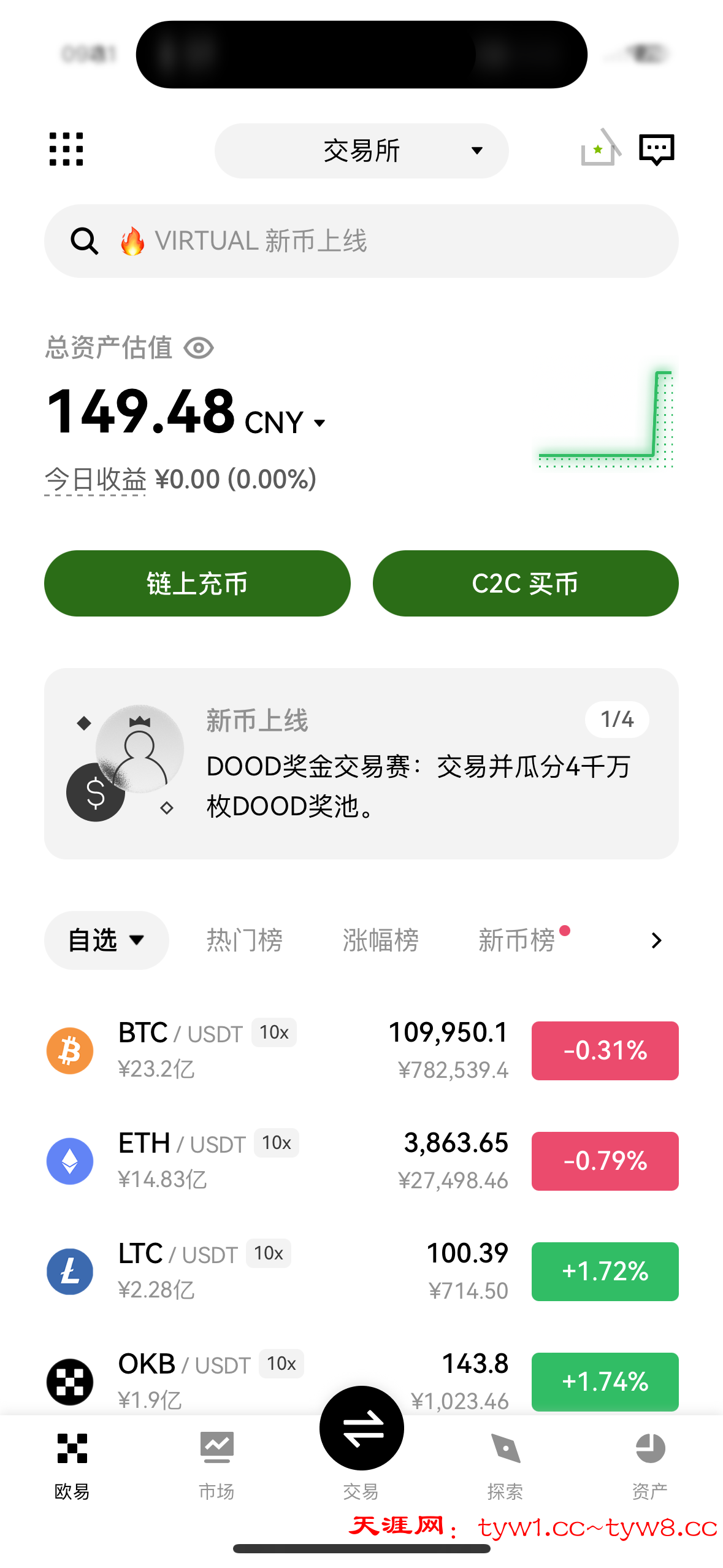The image size is (723, 1568).
Task: View the 新币榜 tab
Action: click(517, 940)
